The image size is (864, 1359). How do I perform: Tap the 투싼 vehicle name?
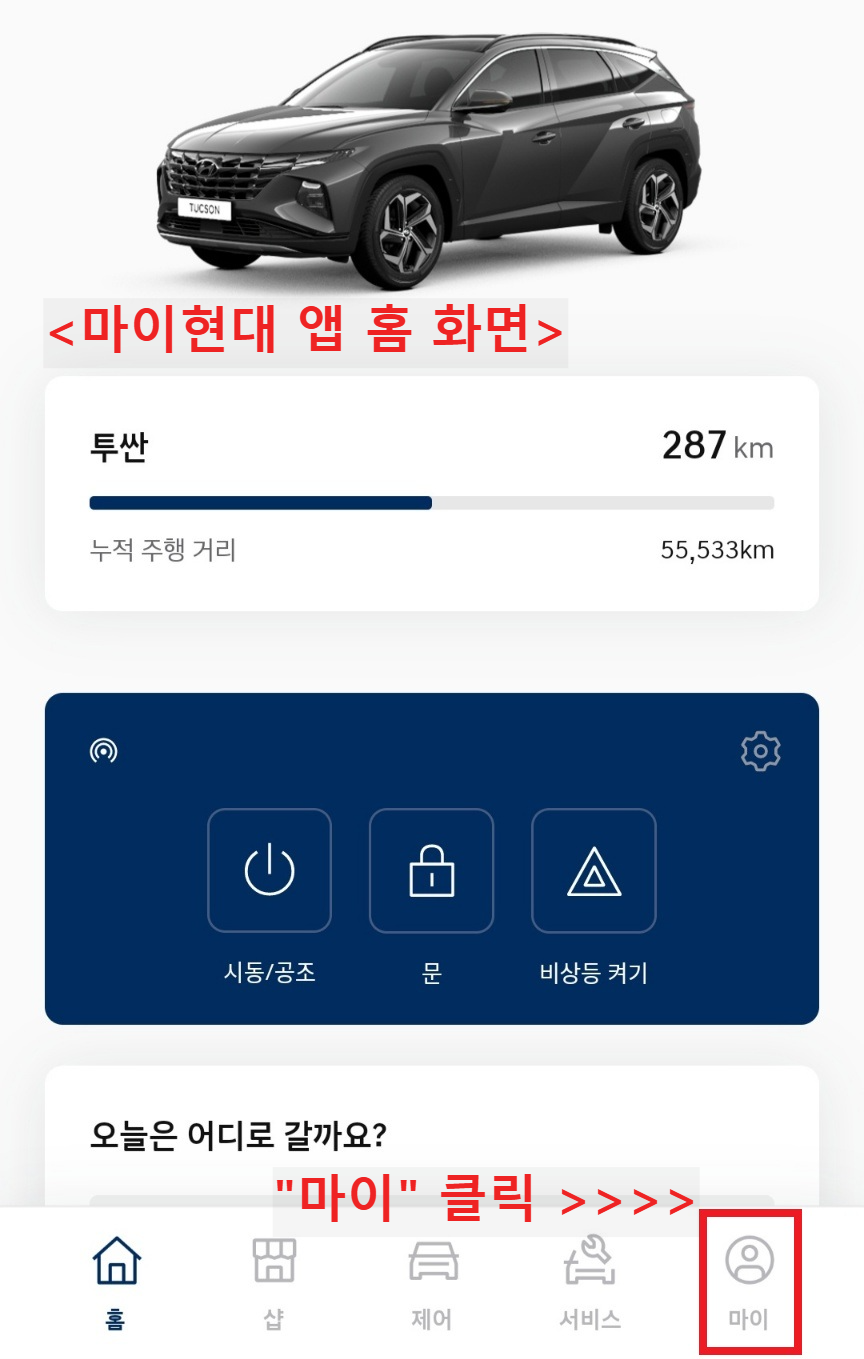coord(116,447)
